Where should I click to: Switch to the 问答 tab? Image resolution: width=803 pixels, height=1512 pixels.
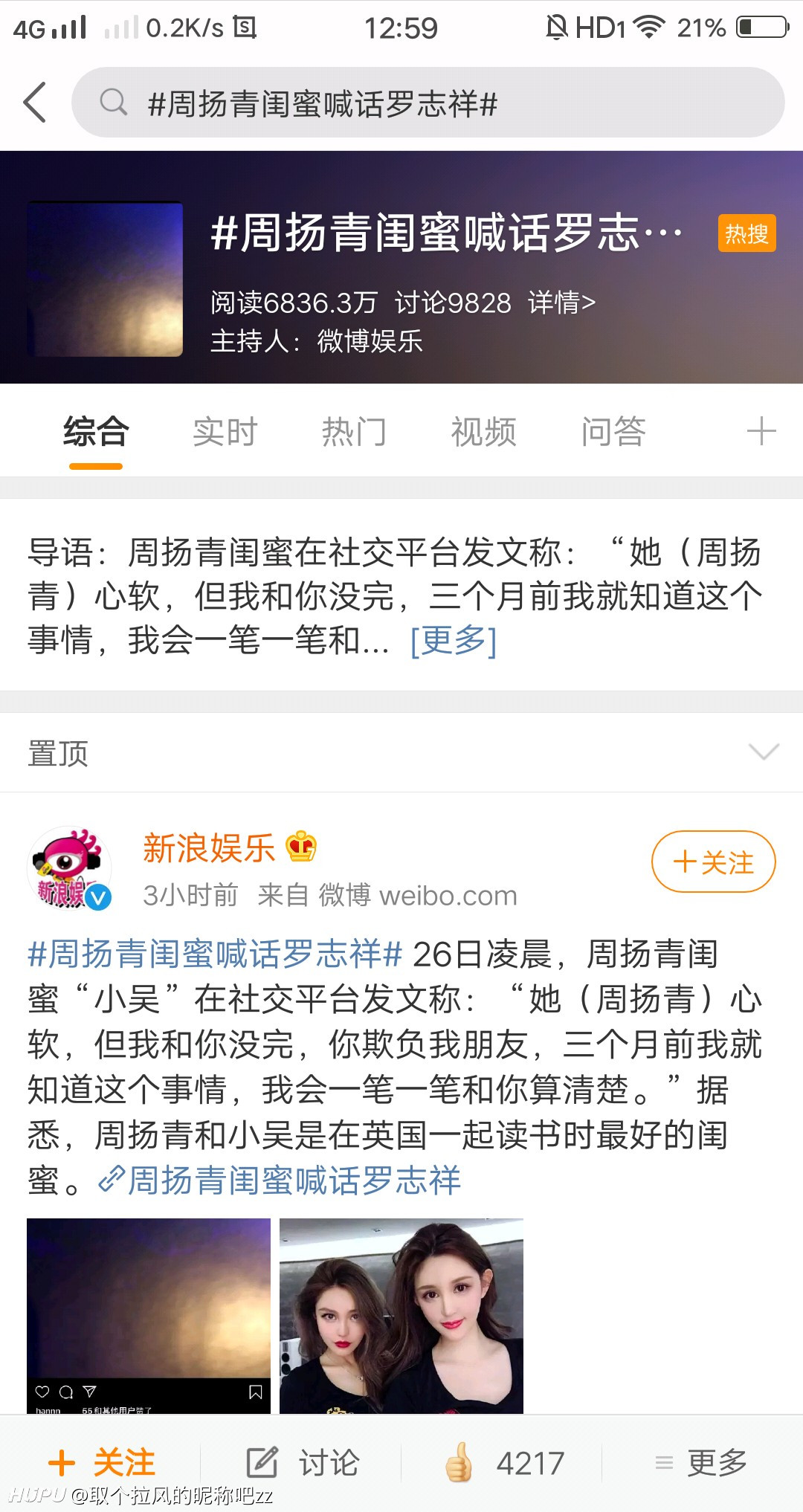pos(613,432)
